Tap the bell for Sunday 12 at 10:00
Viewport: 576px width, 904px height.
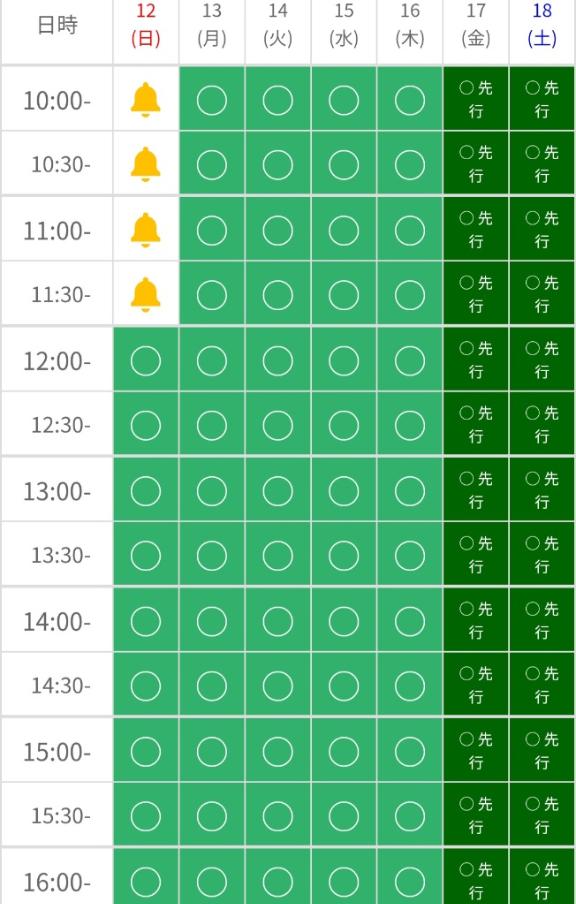pyautogui.click(x=145, y=100)
